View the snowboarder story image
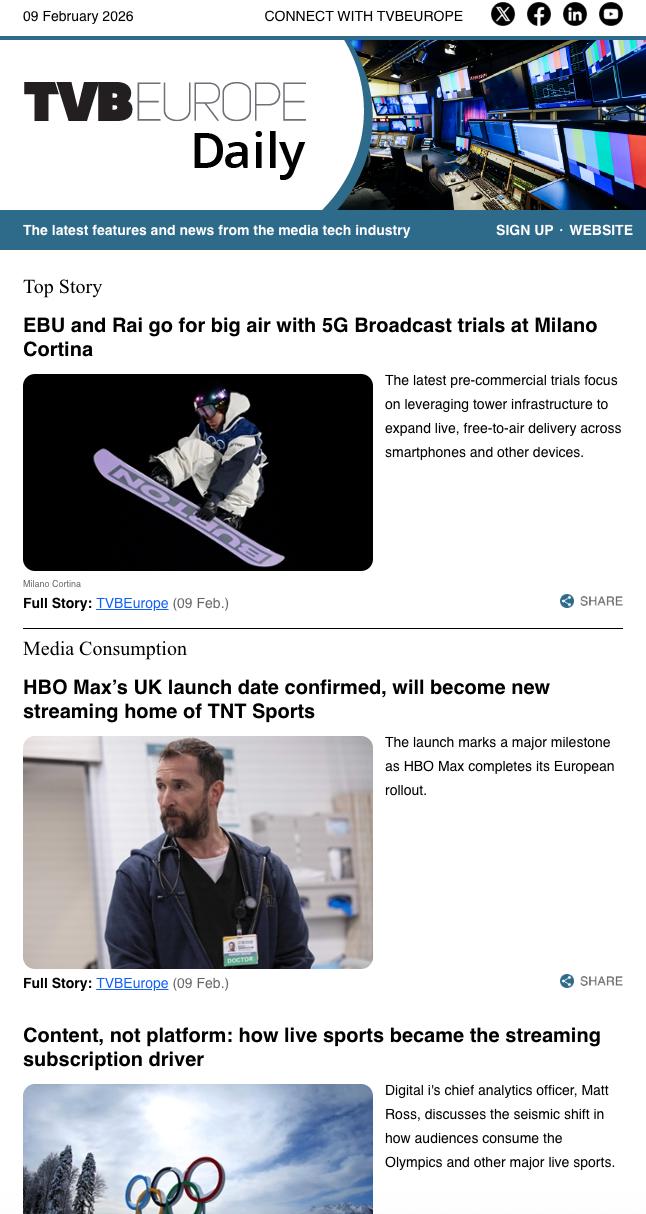The image size is (646, 1214). [x=198, y=472]
